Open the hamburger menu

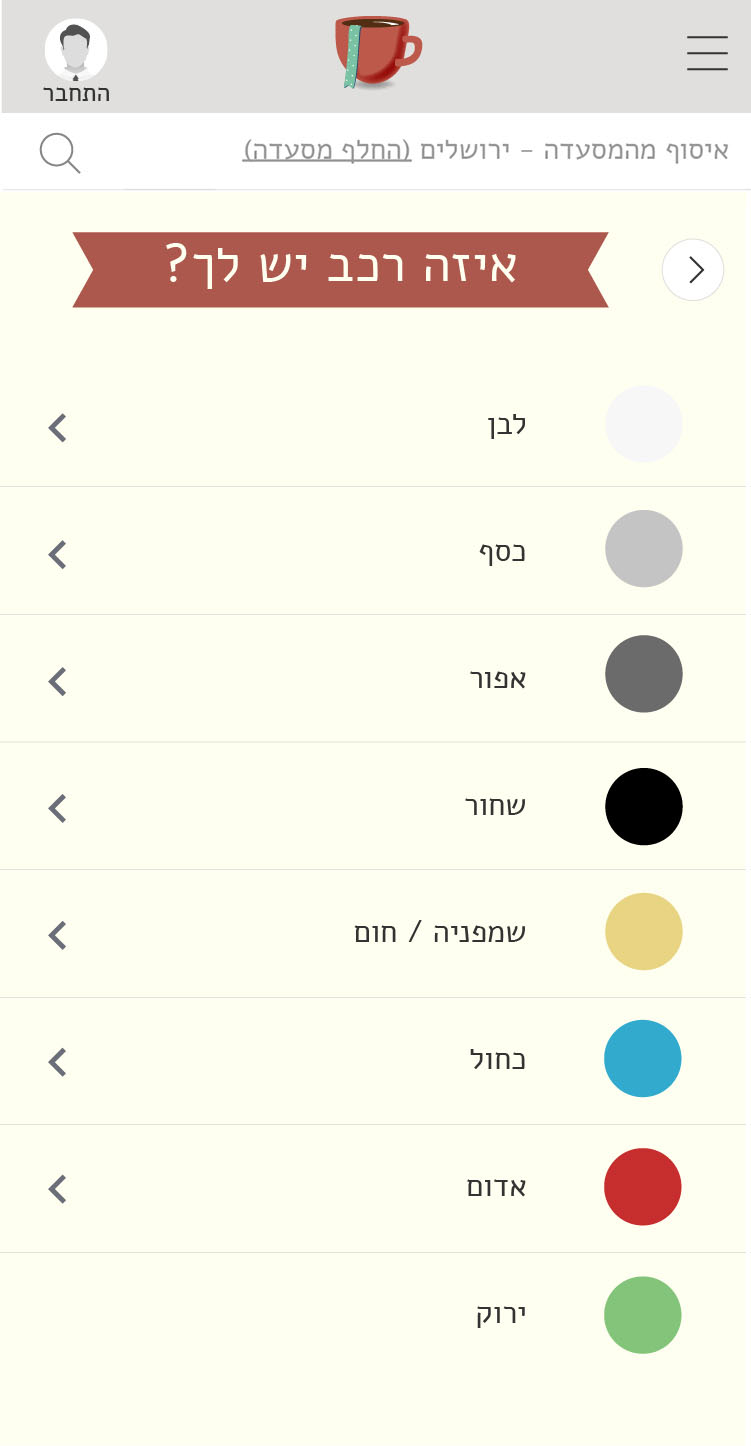click(707, 53)
